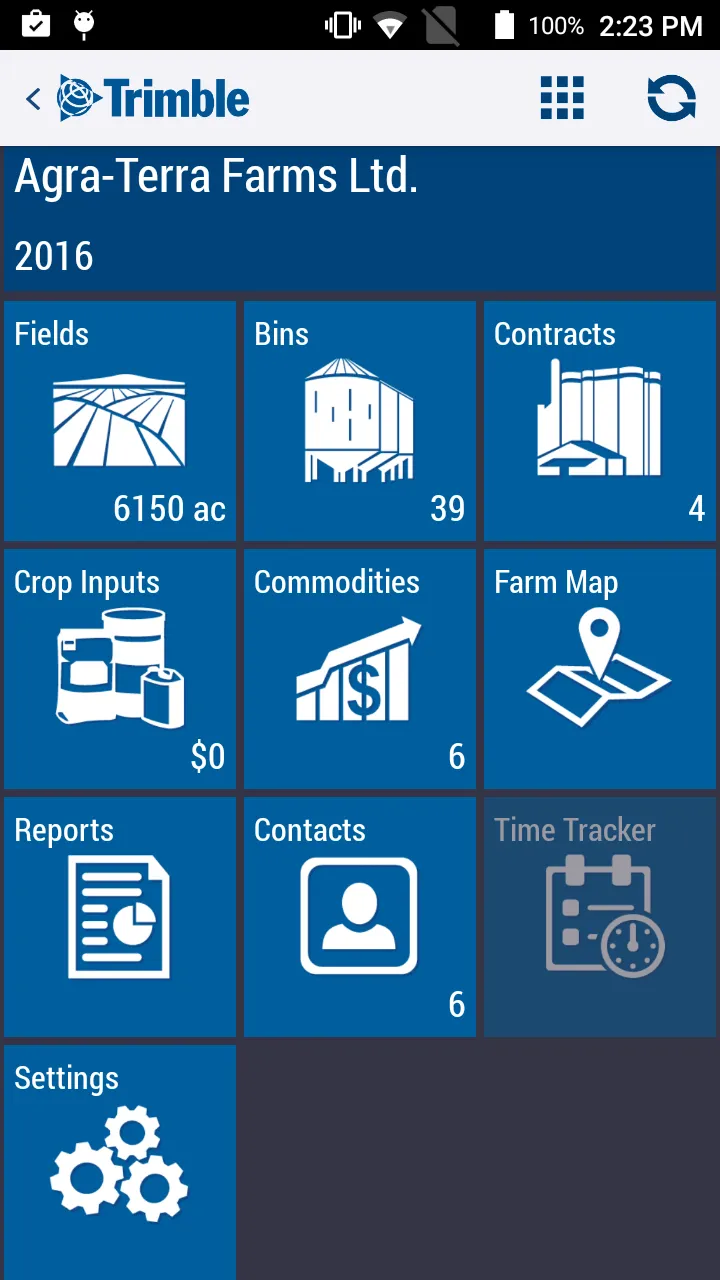The width and height of the screenshot is (720, 1280).
Task: View the Contracts tile
Action: [600, 421]
